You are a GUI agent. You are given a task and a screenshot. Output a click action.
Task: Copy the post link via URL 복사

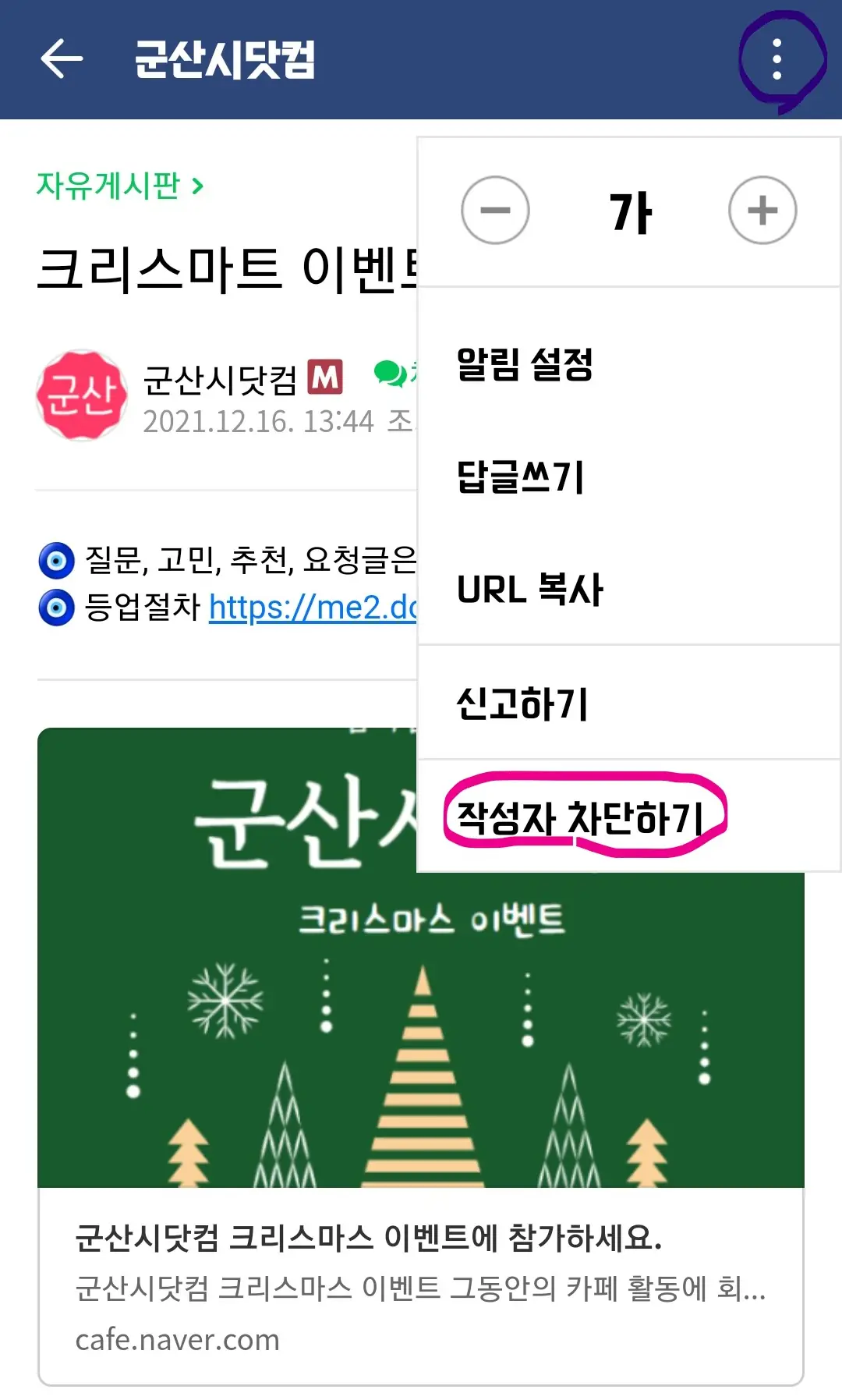click(x=530, y=590)
